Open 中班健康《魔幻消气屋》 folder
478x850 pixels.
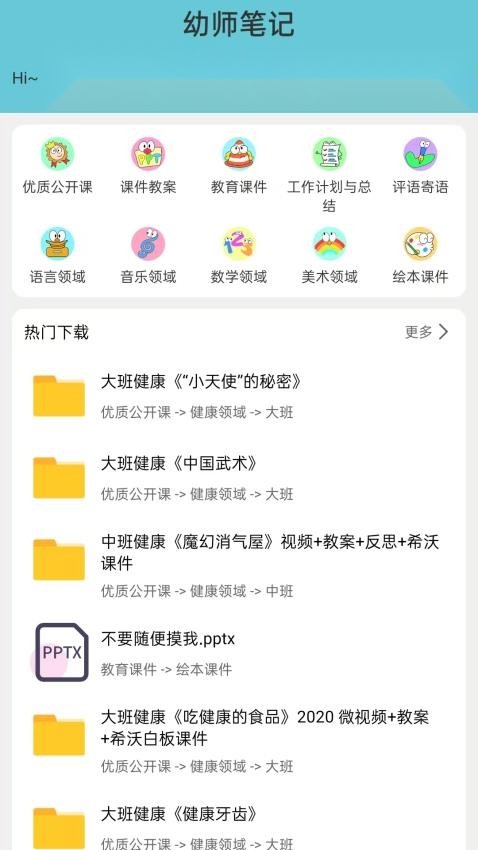point(239,565)
